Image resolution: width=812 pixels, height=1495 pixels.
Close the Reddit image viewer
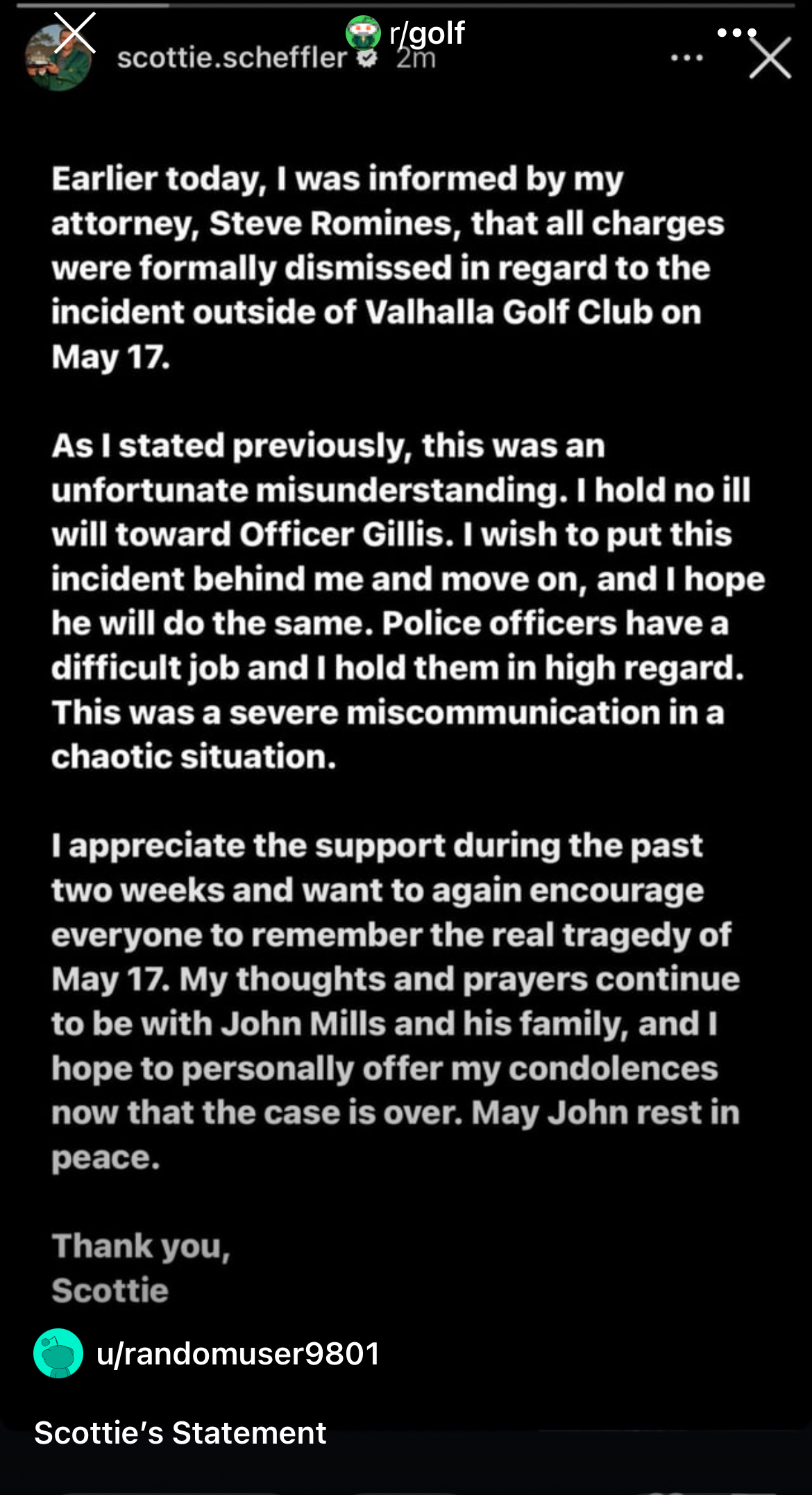click(74, 33)
